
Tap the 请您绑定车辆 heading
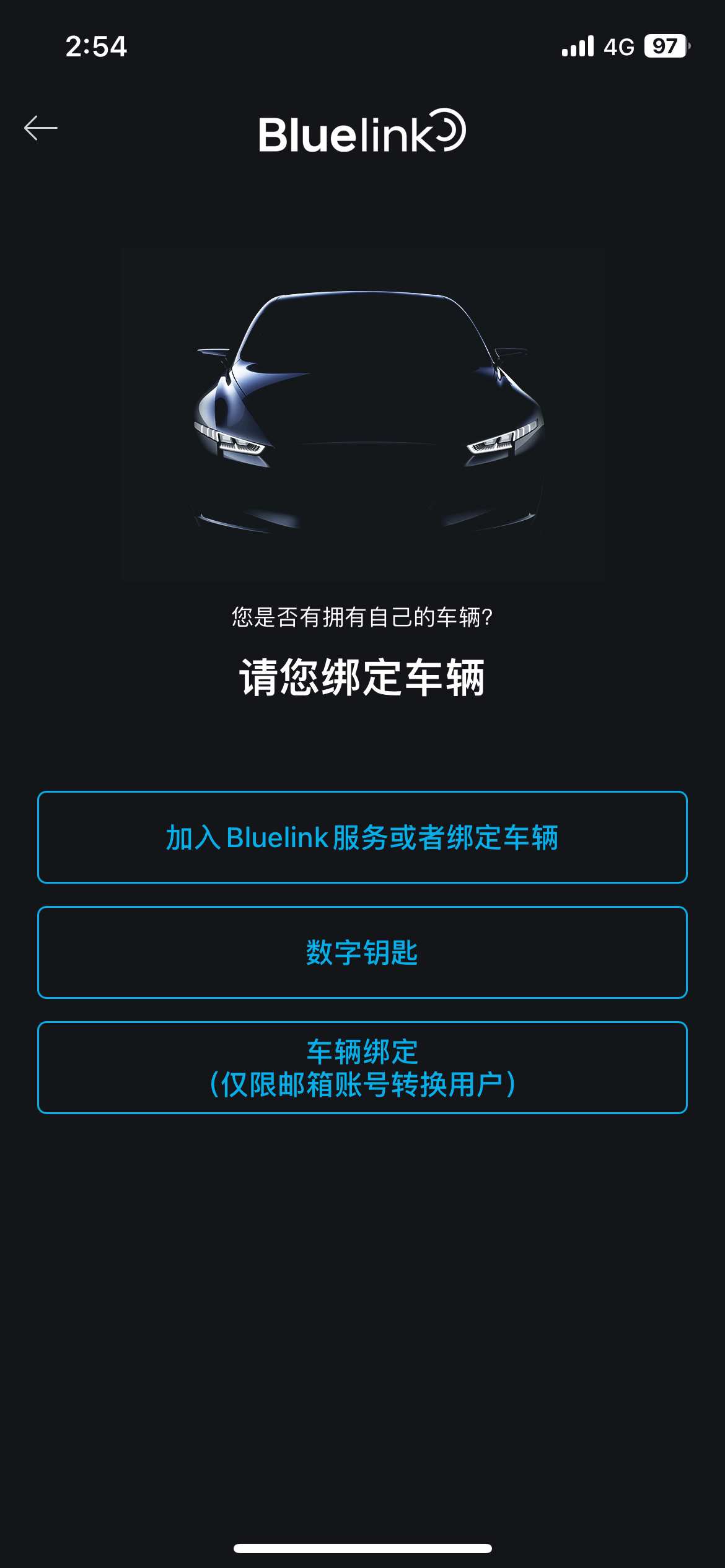(362, 680)
